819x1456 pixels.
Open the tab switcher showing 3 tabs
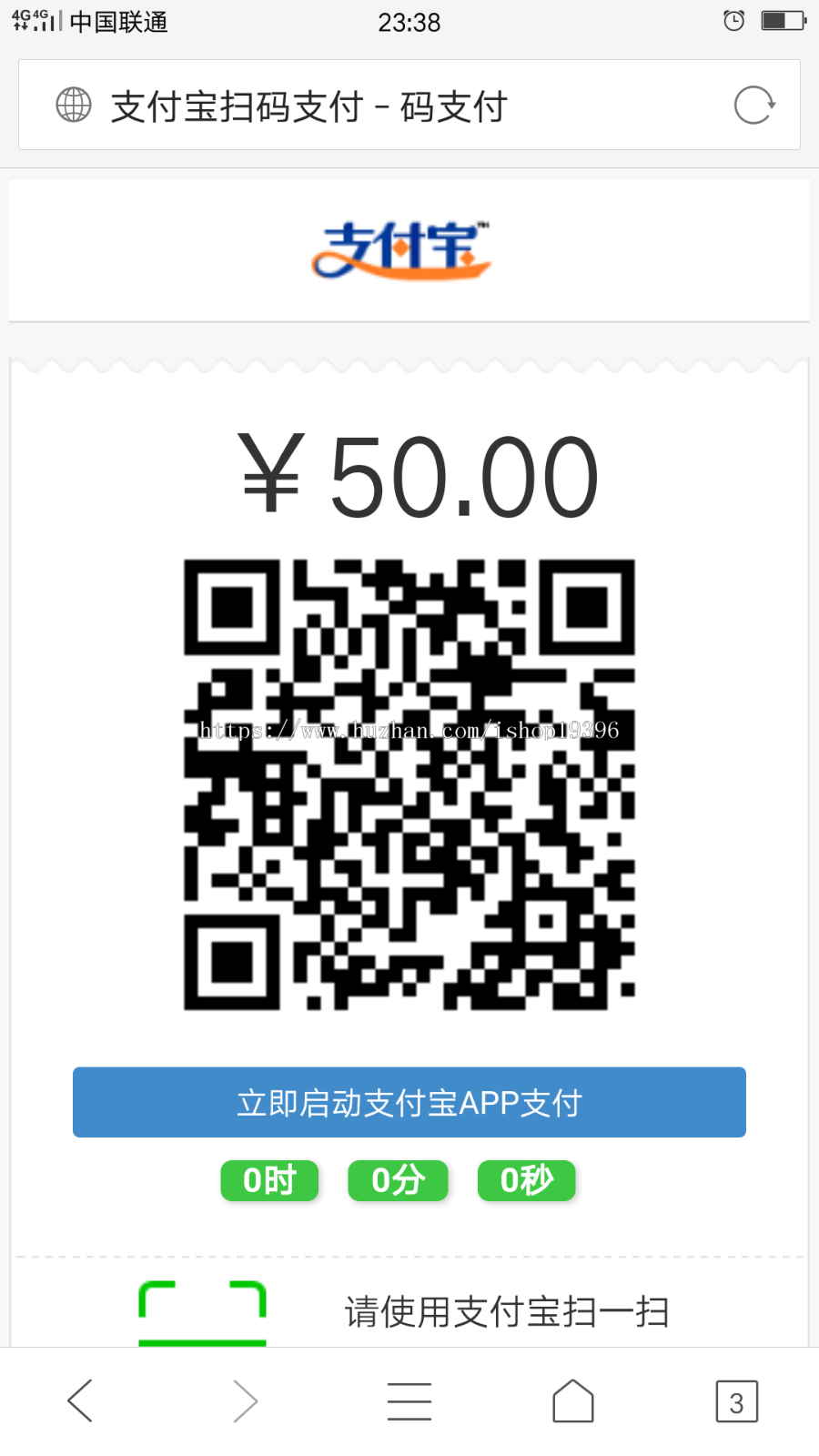(x=737, y=1401)
